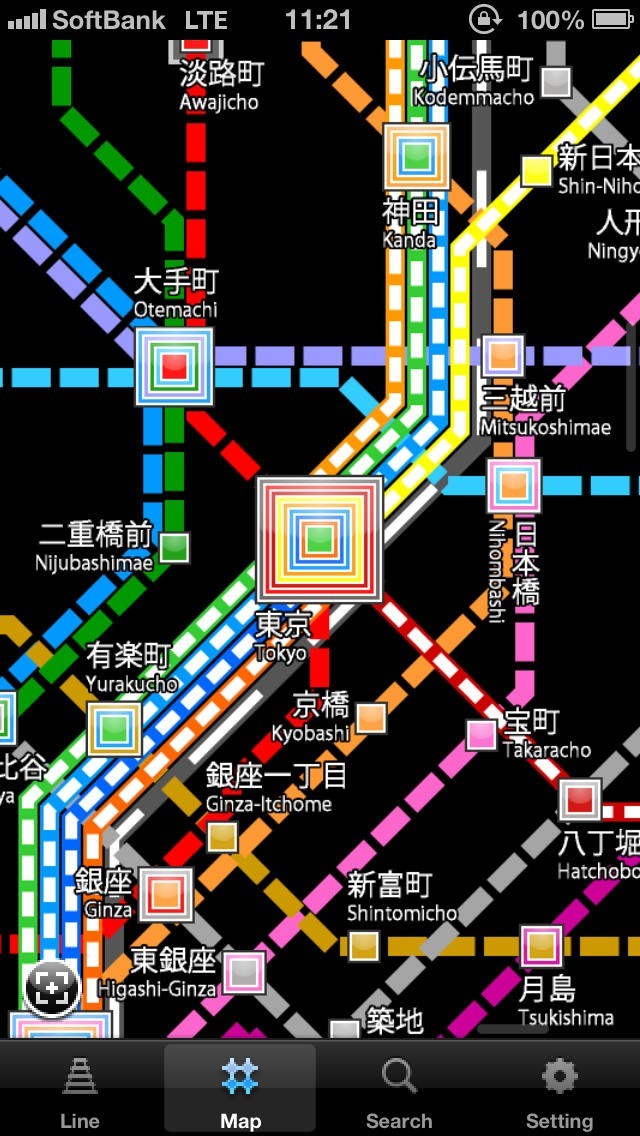Select Ginza-Itchome station marker
The width and height of the screenshot is (640, 1136).
[x=223, y=837]
